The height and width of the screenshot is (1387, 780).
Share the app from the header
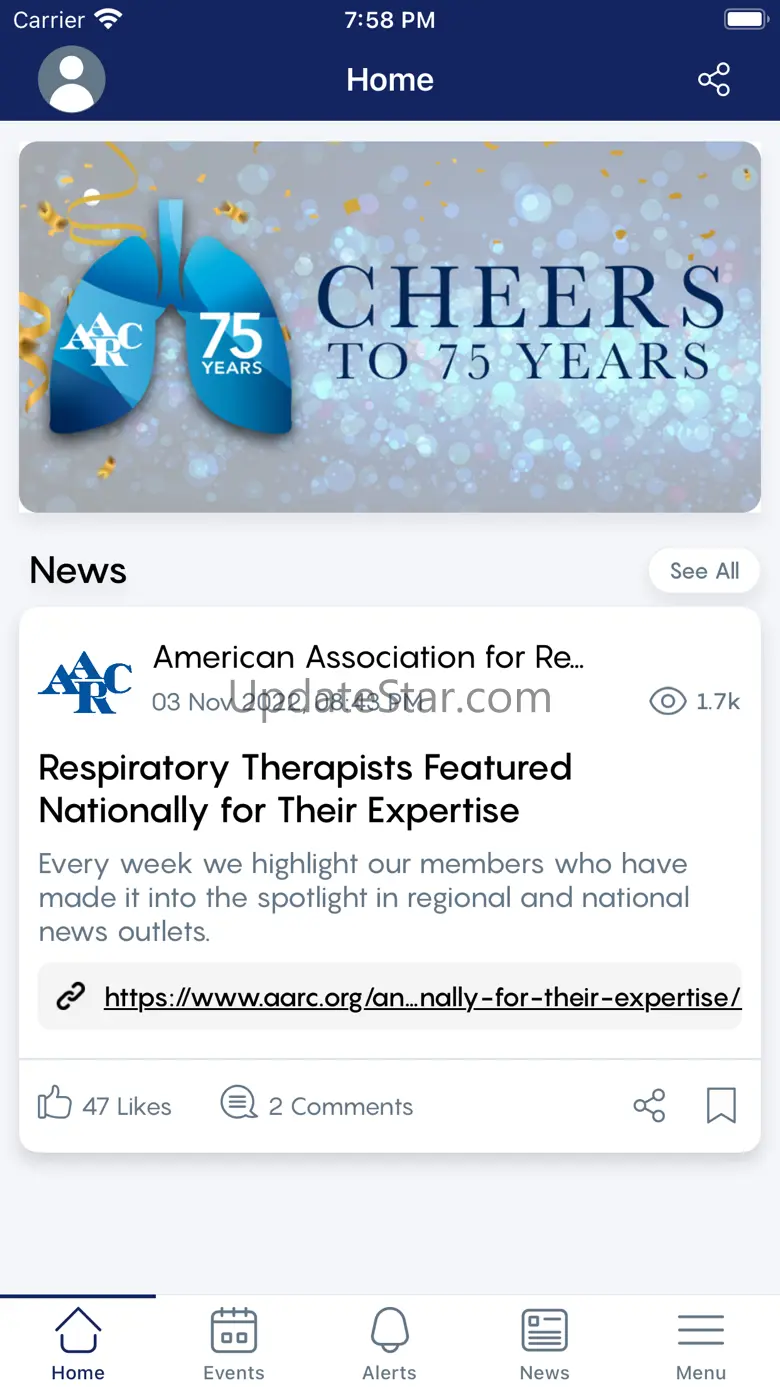(714, 80)
